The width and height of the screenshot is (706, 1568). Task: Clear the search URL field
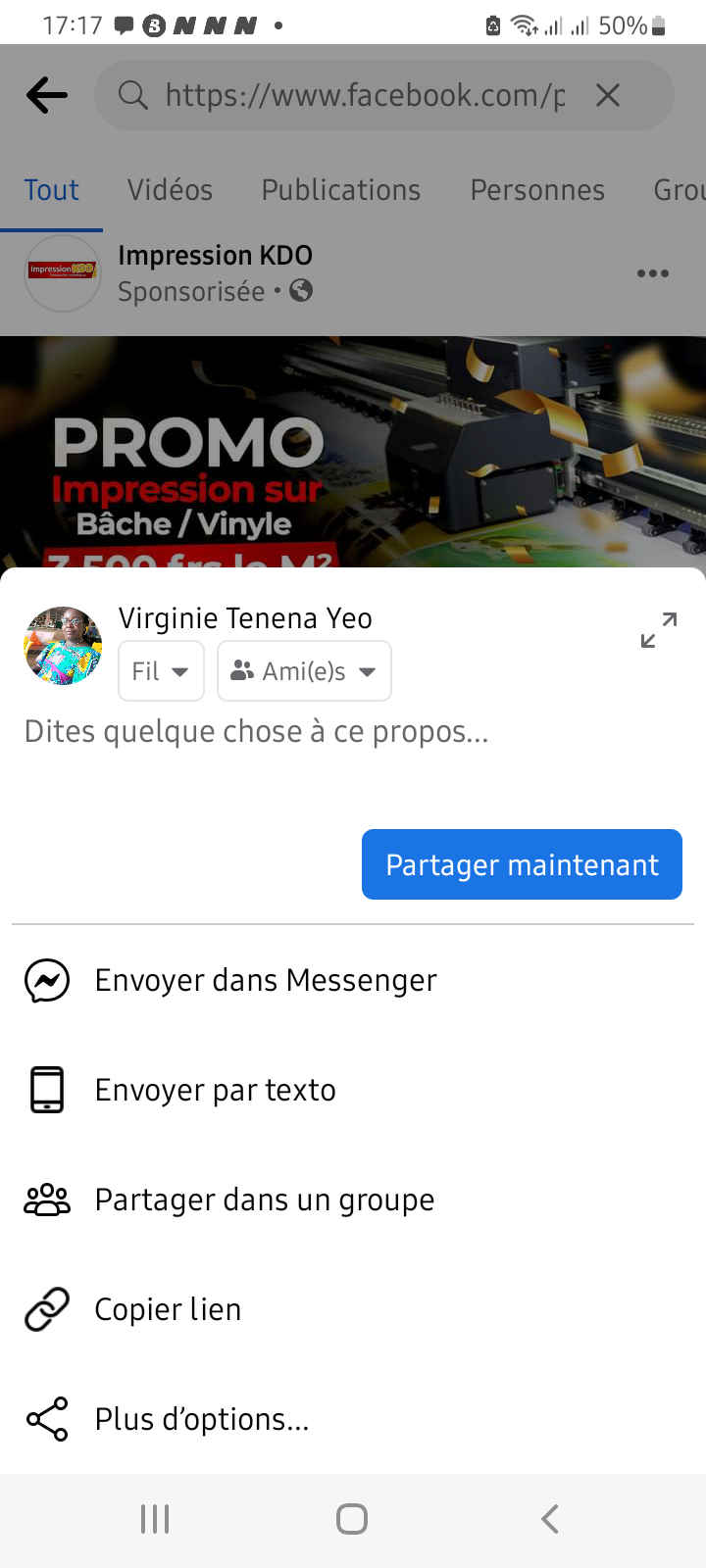pos(608,95)
